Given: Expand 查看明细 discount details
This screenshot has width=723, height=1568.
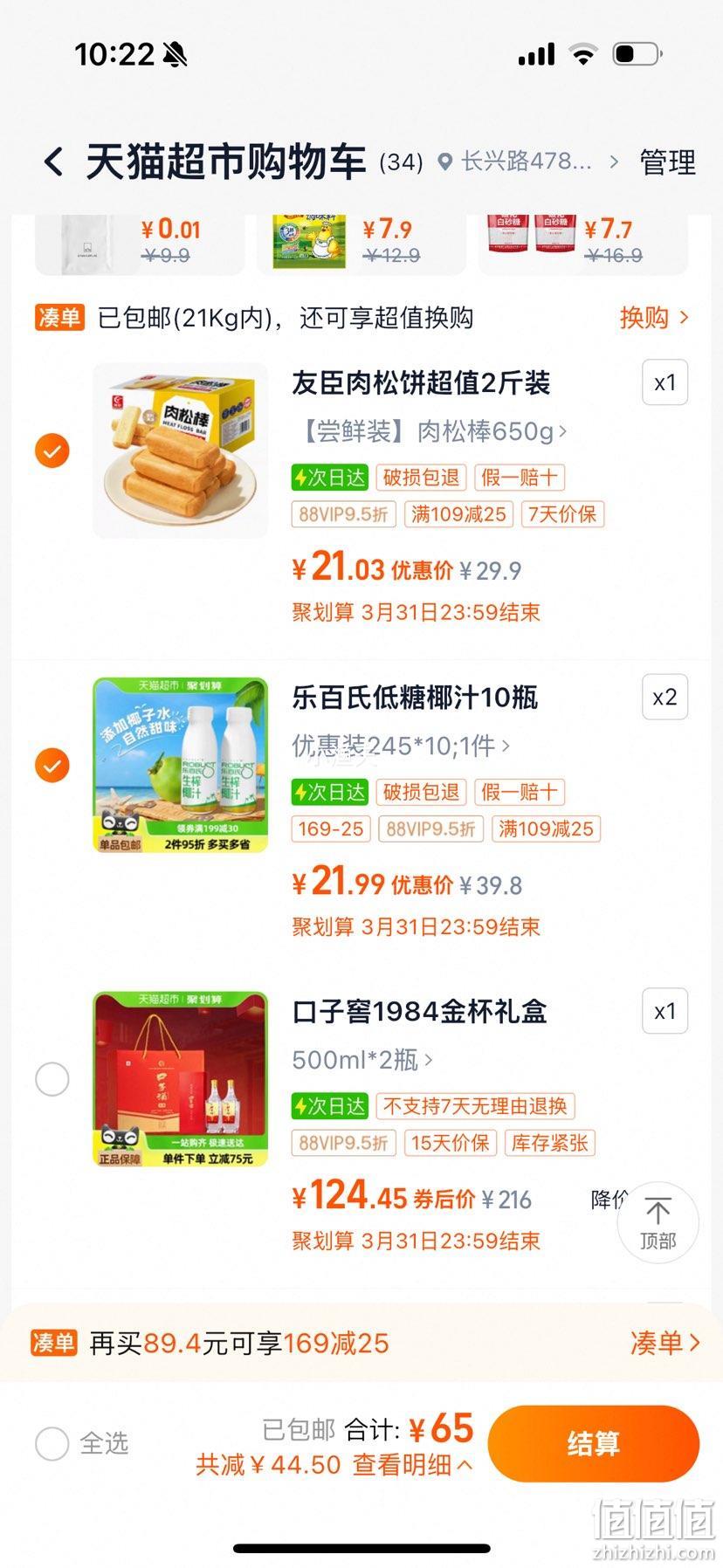Looking at the screenshot, I should click(413, 1464).
